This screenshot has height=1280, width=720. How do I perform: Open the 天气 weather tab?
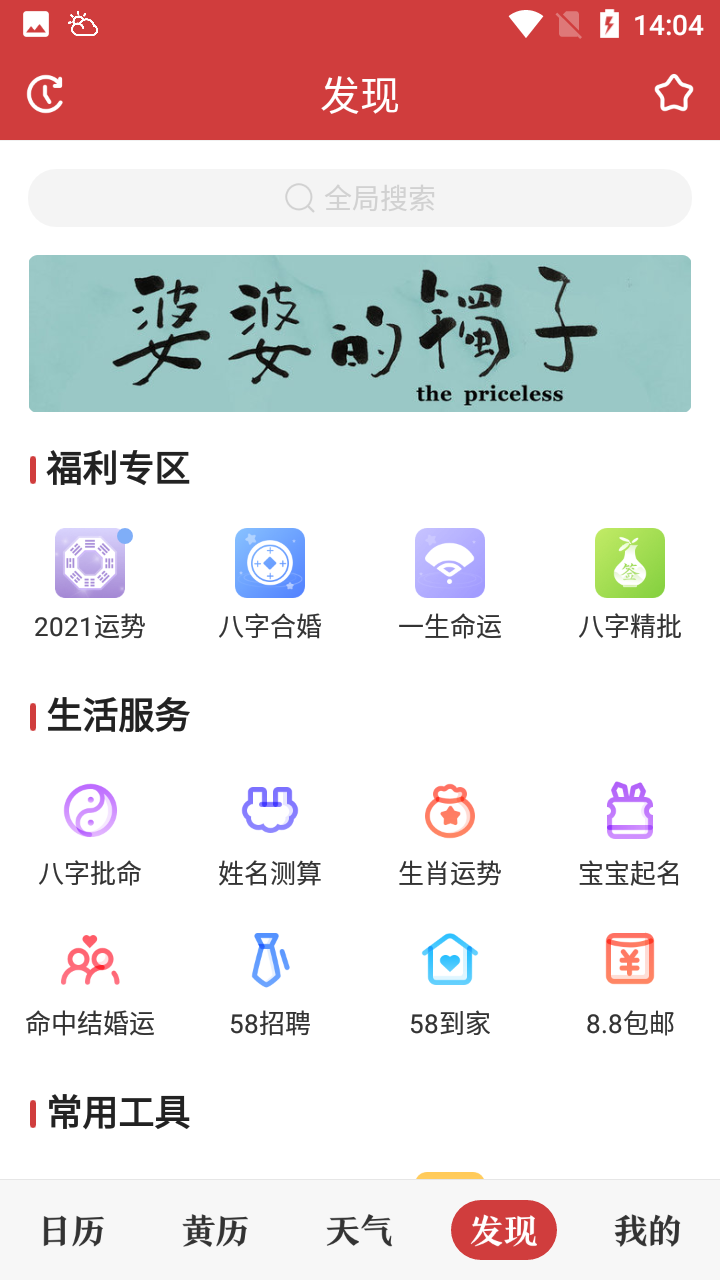pyautogui.click(x=358, y=1229)
